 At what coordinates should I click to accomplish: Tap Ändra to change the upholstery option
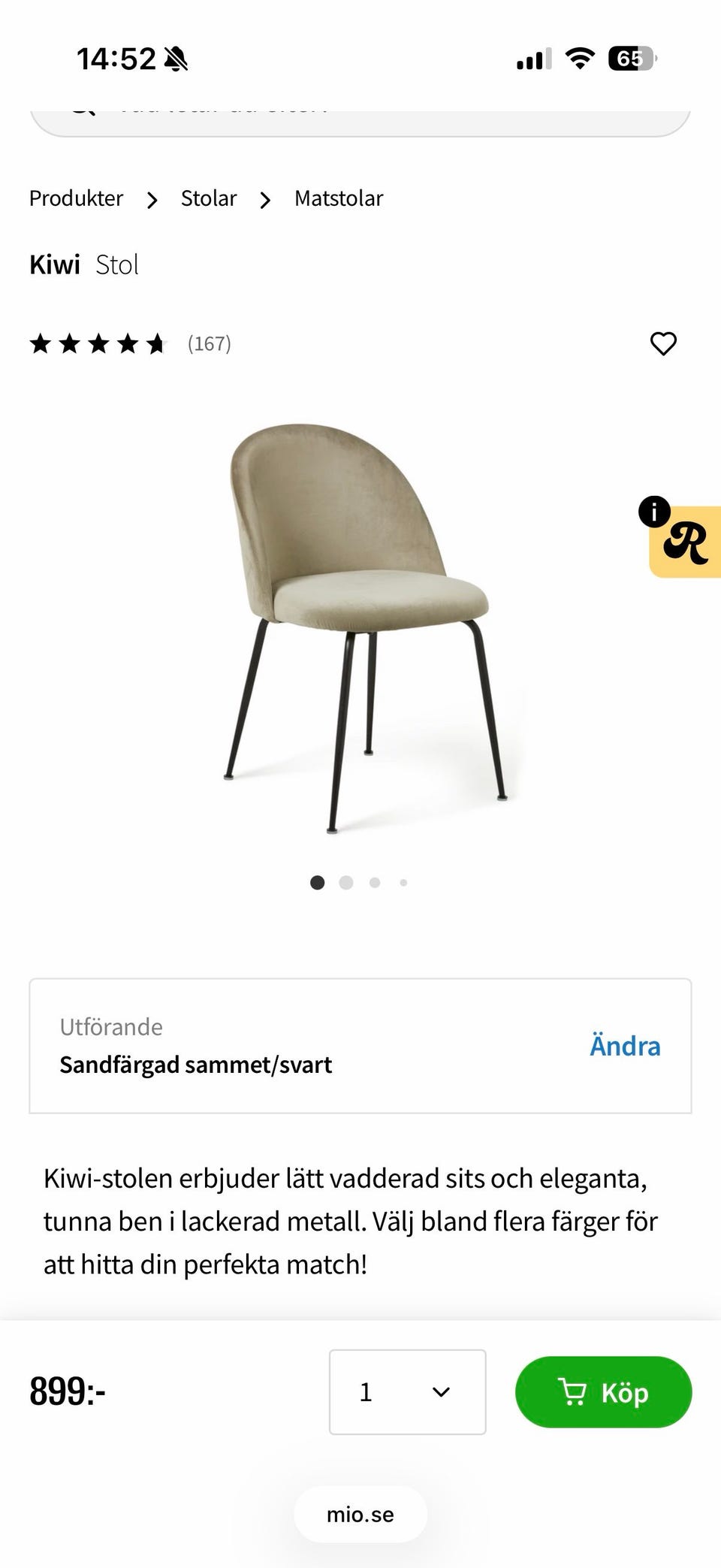click(624, 1045)
